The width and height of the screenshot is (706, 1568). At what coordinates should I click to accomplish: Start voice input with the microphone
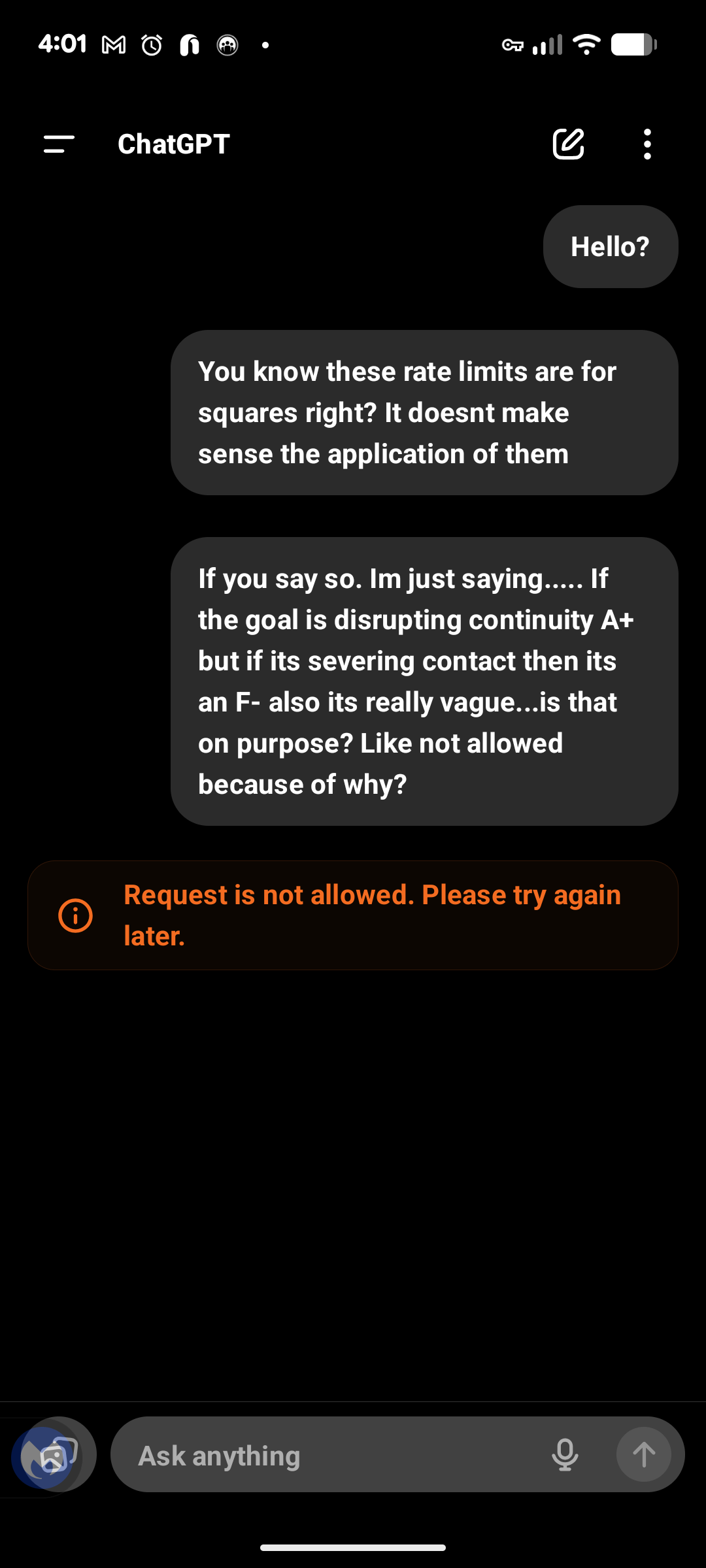pos(565,1455)
